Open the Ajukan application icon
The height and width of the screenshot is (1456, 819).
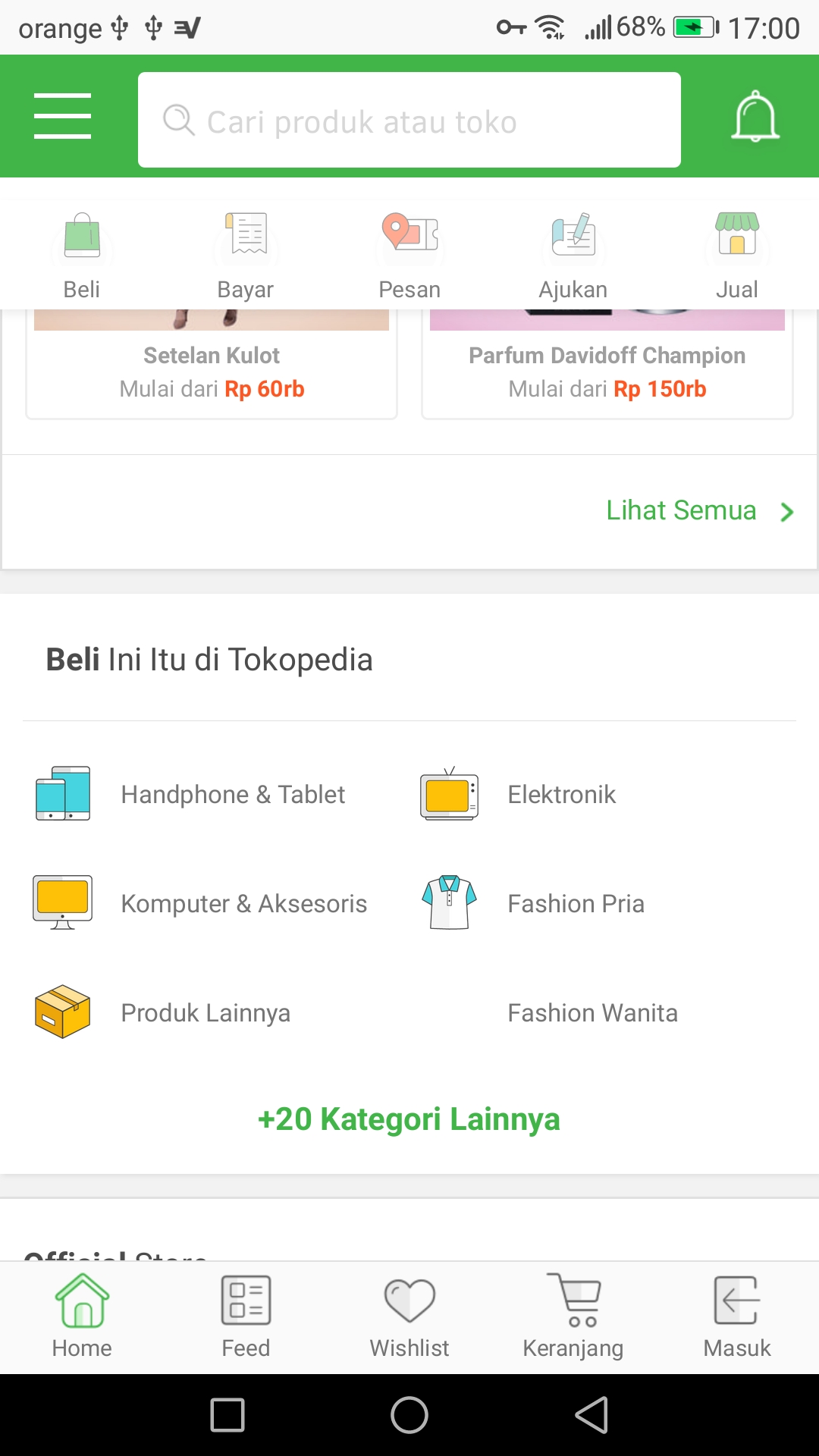573,237
